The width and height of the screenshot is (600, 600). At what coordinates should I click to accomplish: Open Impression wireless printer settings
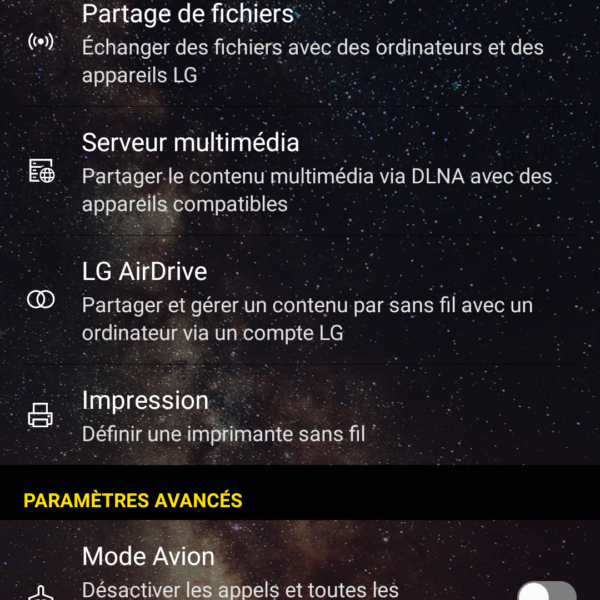tap(300, 415)
